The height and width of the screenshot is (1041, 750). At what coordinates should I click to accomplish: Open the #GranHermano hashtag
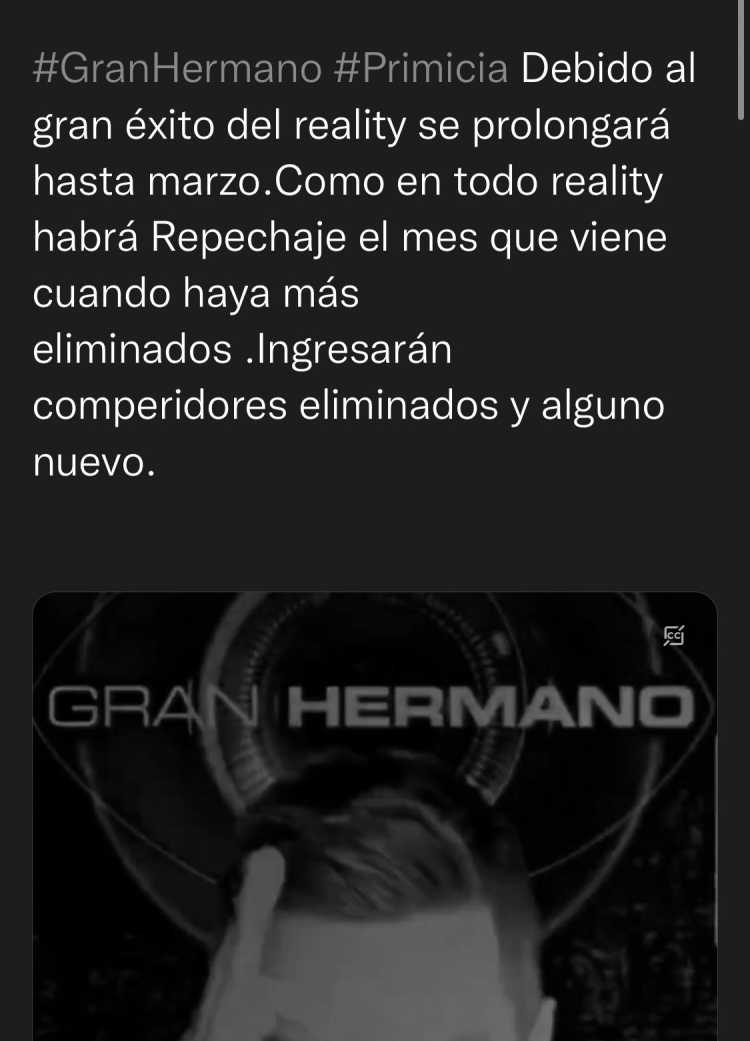pyautogui.click(x=177, y=70)
